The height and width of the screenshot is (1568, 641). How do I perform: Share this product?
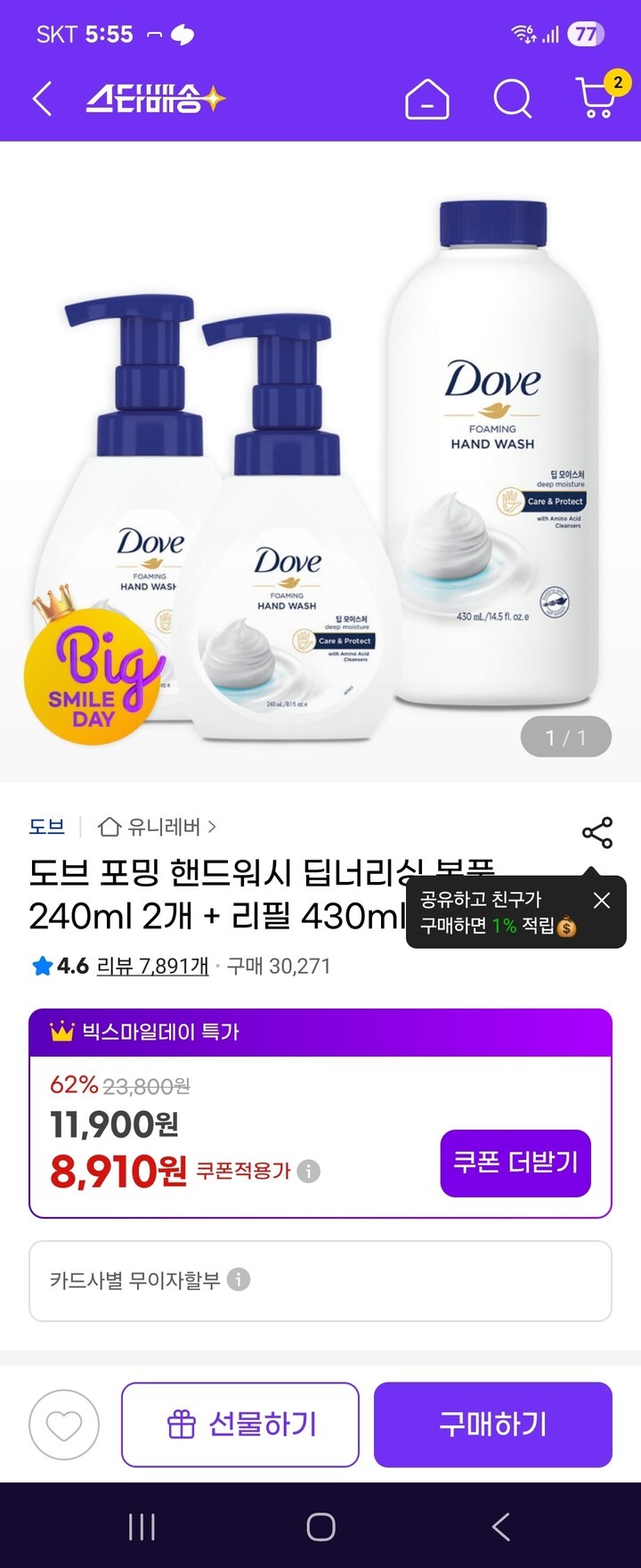coord(596,833)
